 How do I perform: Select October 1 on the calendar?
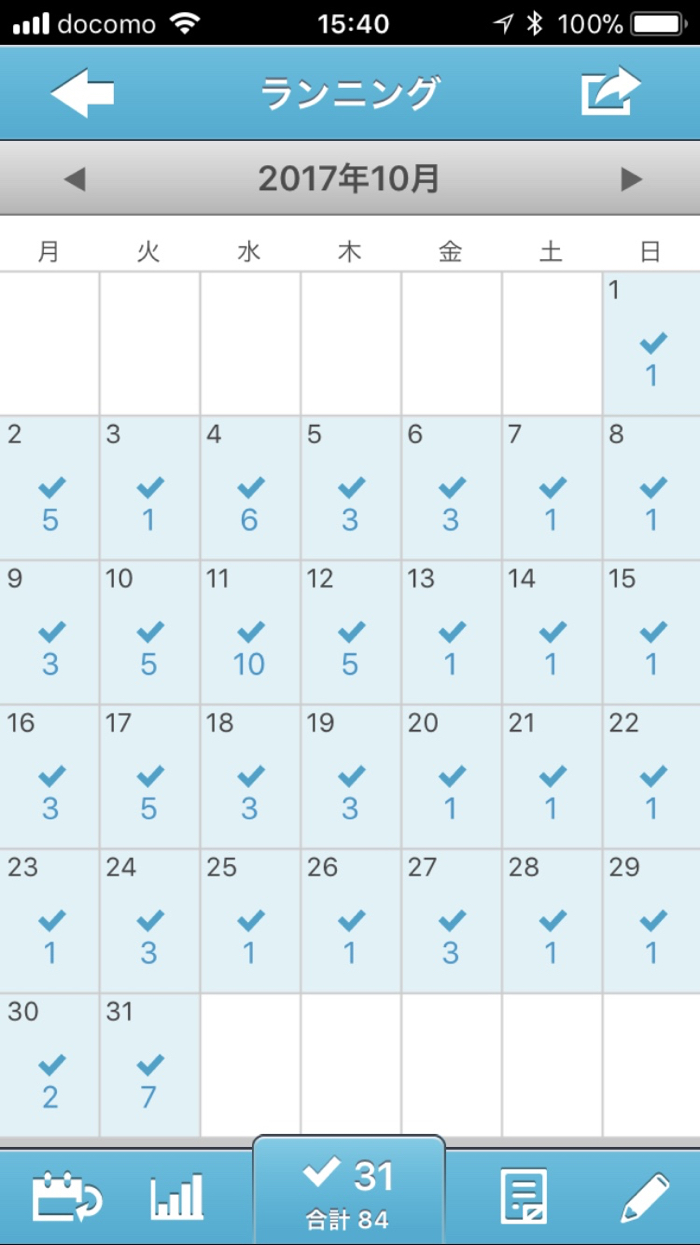pyautogui.click(x=651, y=344)
